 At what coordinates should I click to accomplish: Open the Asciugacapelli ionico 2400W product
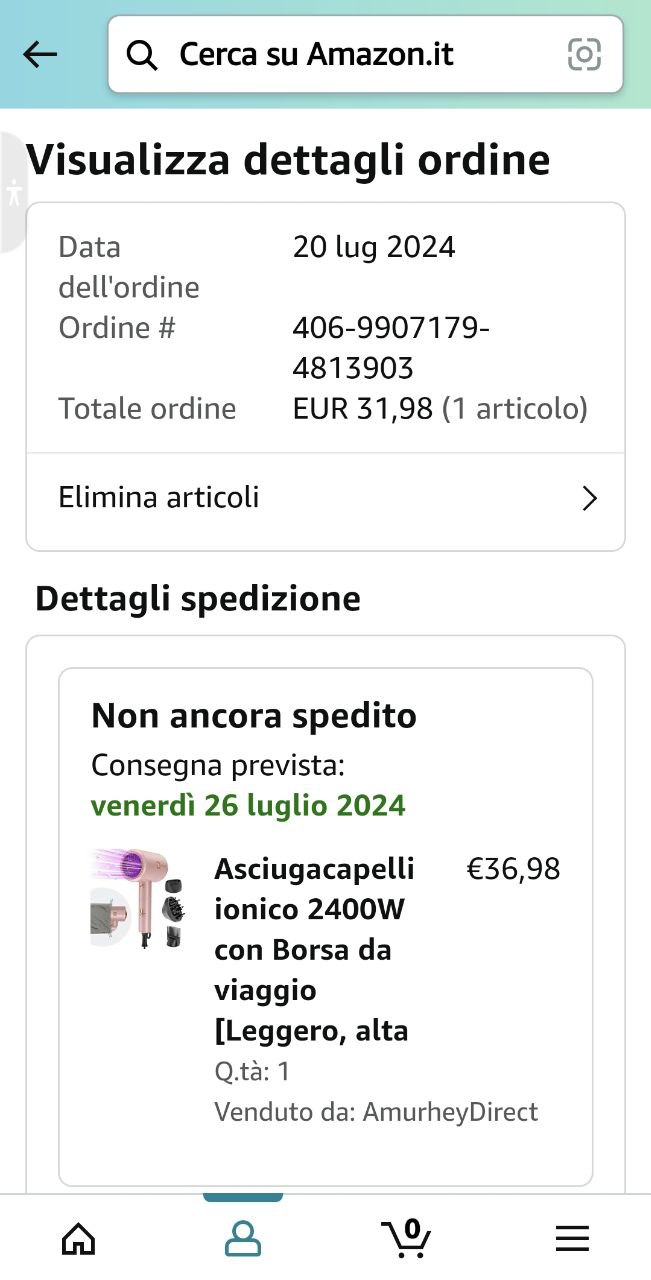click(313, 948)
